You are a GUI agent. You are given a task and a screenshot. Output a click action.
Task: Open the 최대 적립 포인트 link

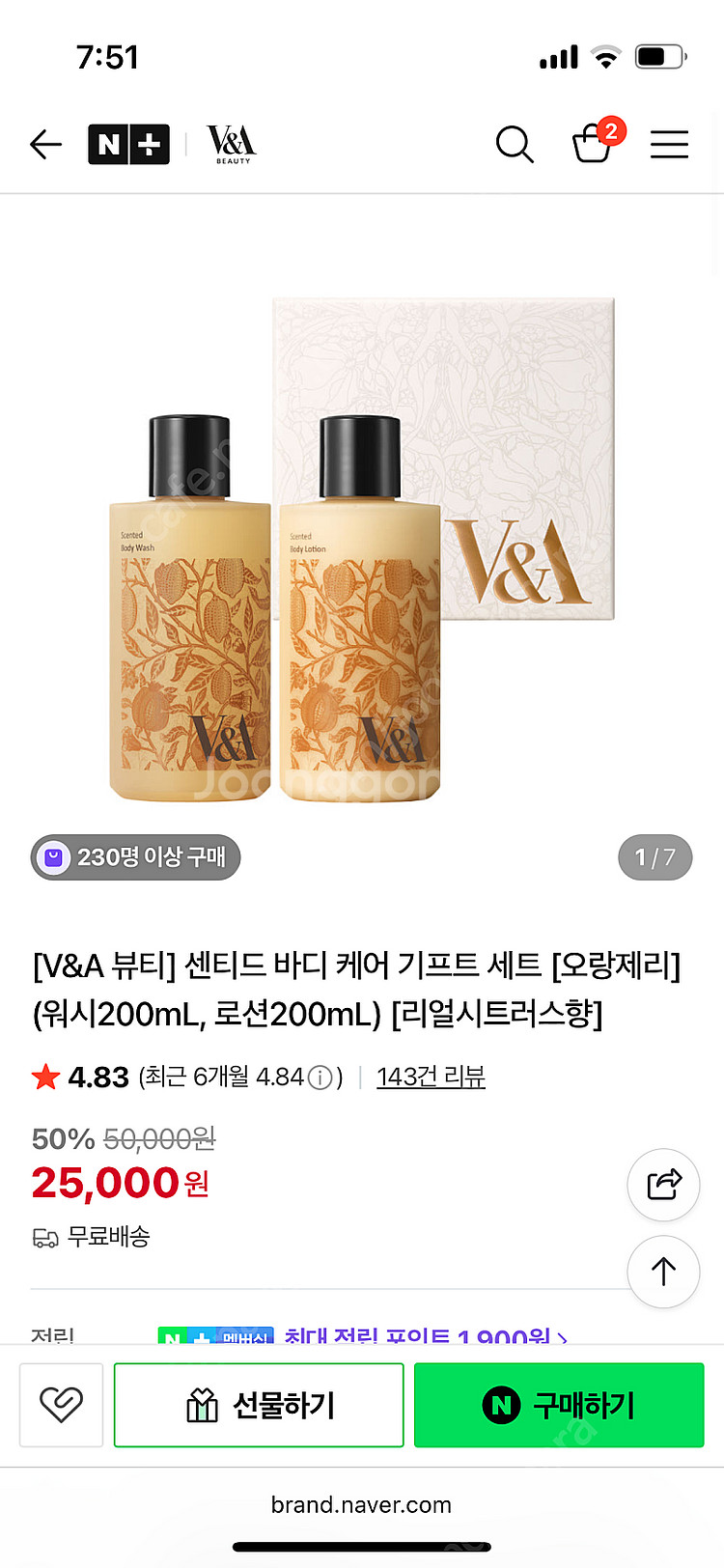(x=425, y=1335)
